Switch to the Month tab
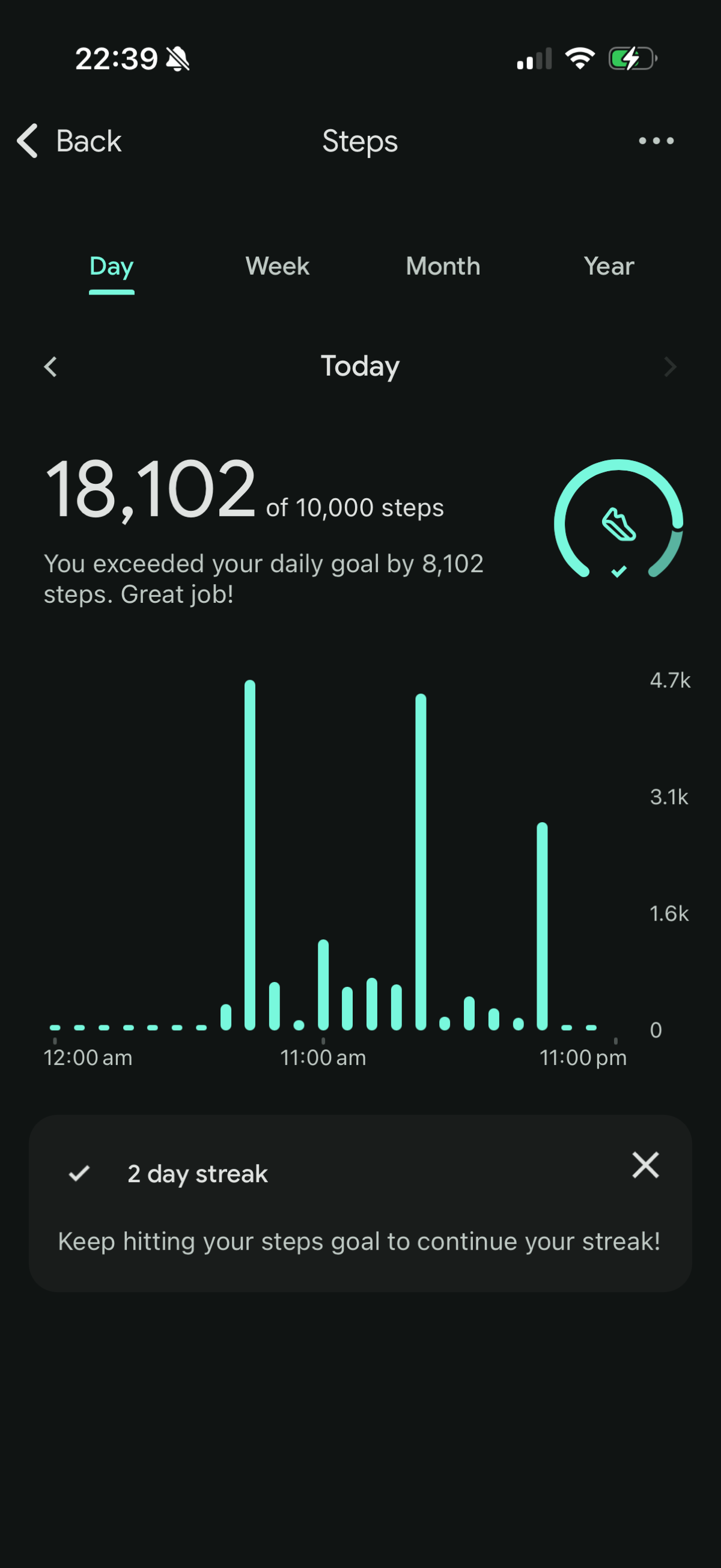 [x=443, y=267]
